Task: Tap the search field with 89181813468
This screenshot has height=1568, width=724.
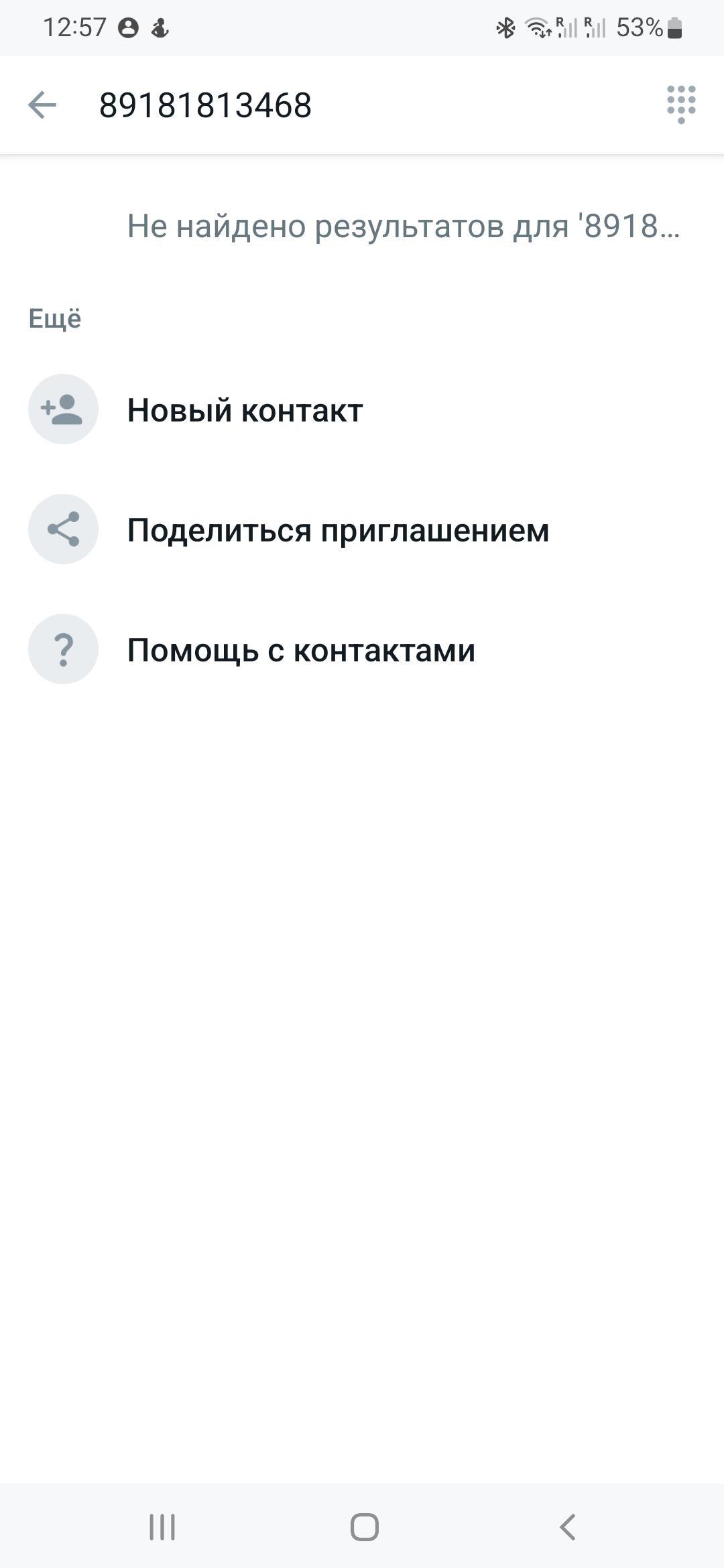Action: click(335, 105)
